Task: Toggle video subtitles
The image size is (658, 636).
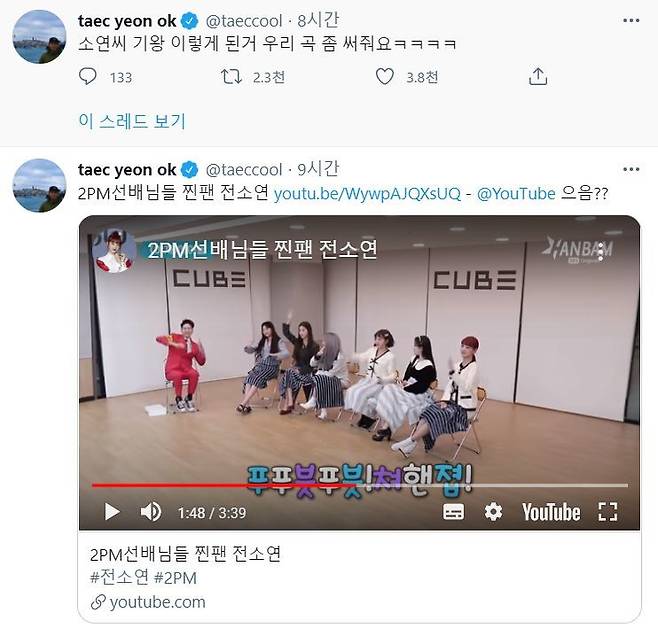Action: [453, 512]
